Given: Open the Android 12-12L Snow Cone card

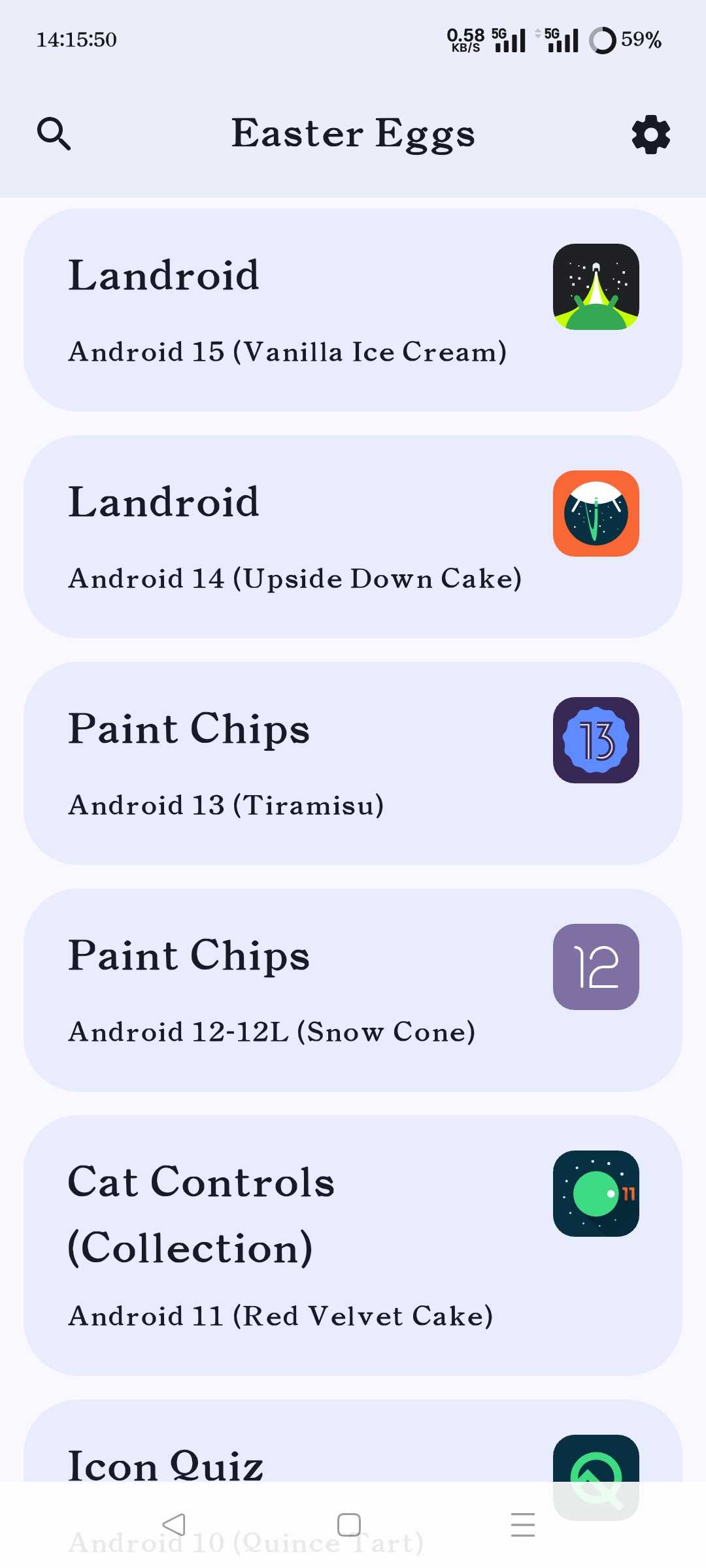Looking at the screenshot, I should 353,990.
